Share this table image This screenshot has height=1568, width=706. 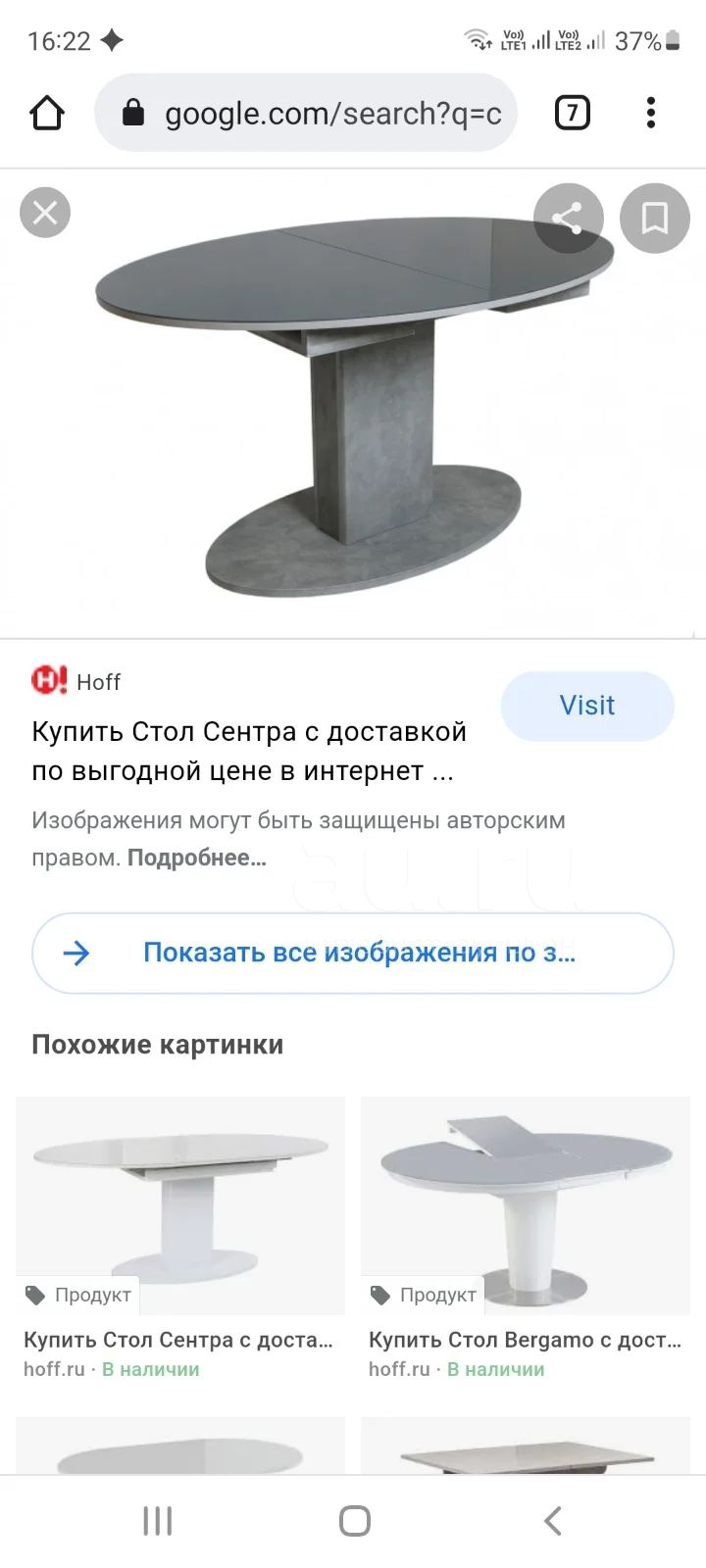(x=569, y=218)
